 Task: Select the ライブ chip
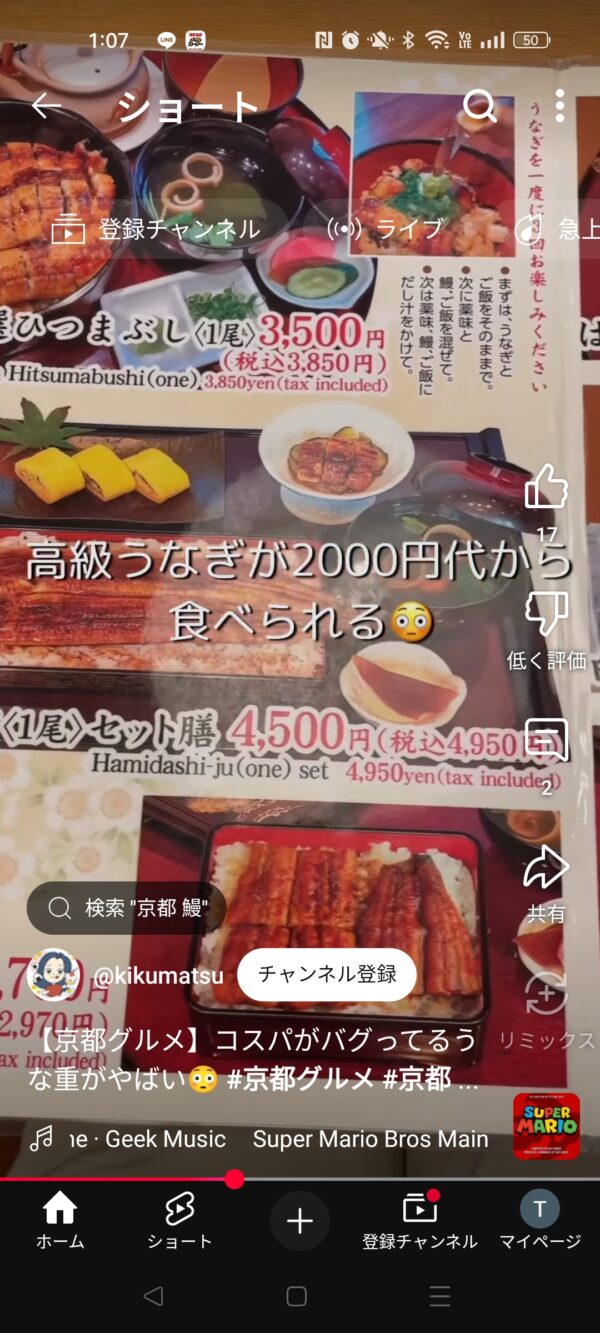387,229
